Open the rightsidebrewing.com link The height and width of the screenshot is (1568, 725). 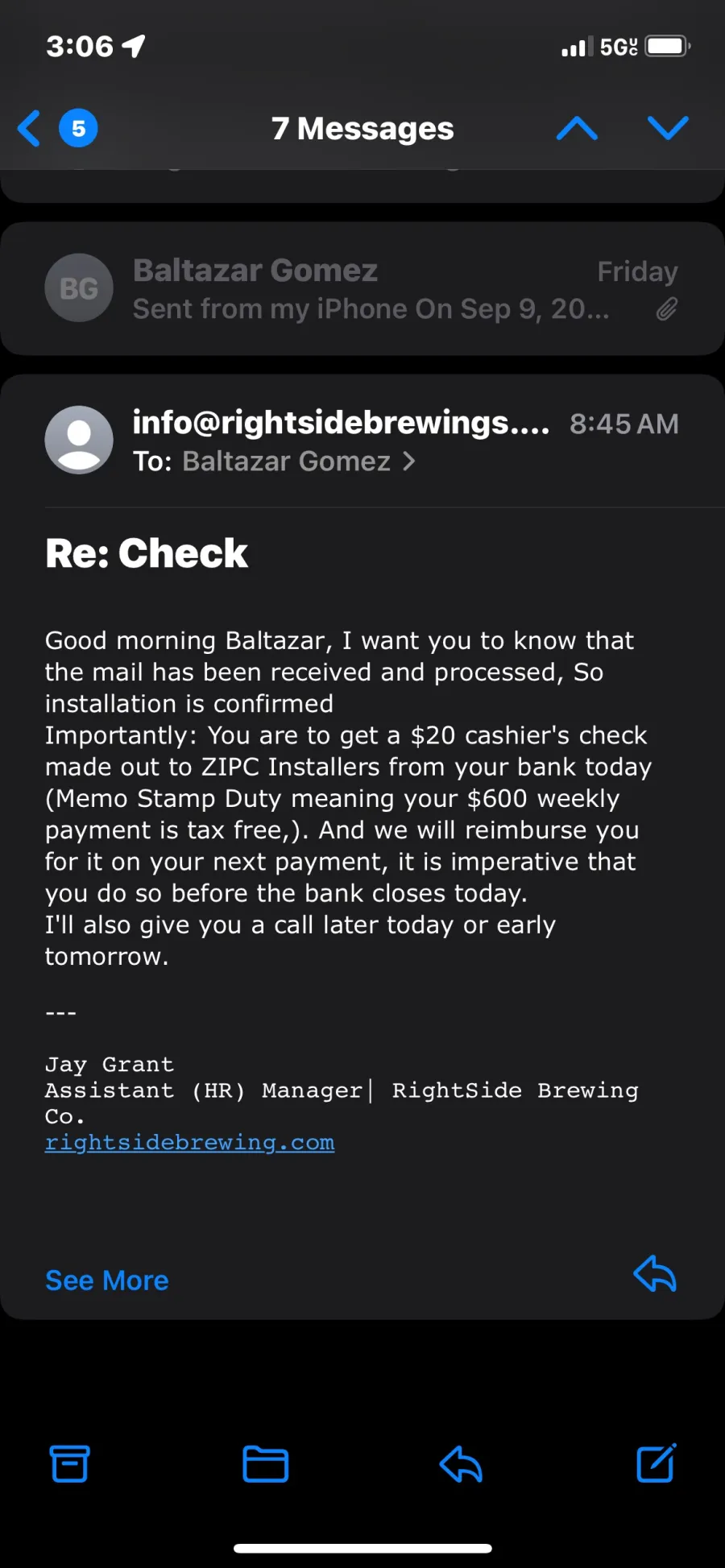(189, 1143)
